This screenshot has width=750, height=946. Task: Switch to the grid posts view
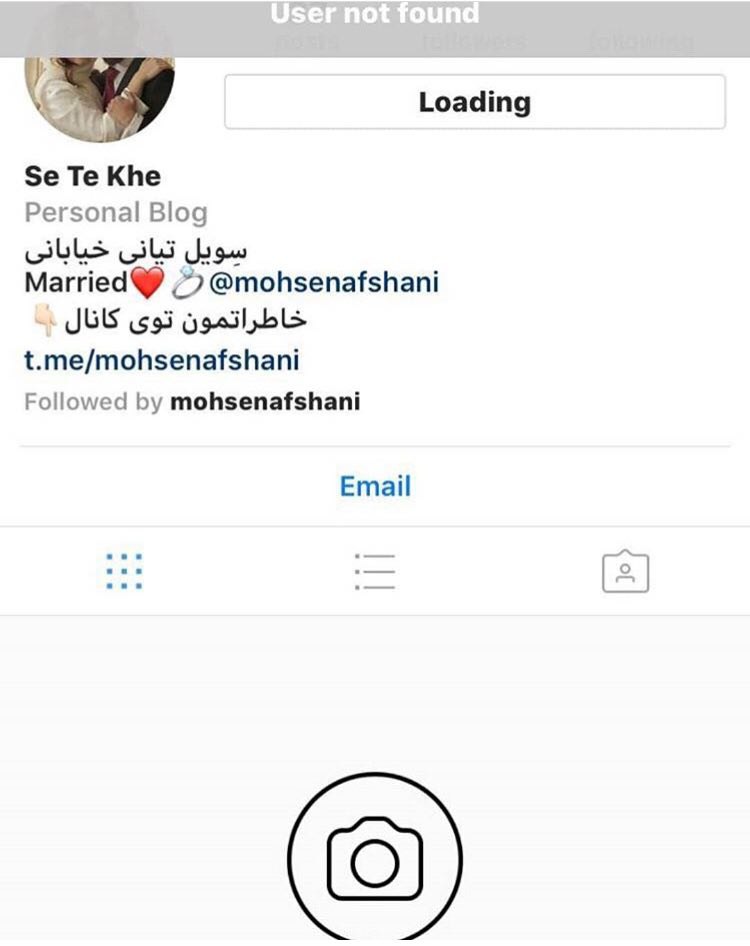[124, 571]
